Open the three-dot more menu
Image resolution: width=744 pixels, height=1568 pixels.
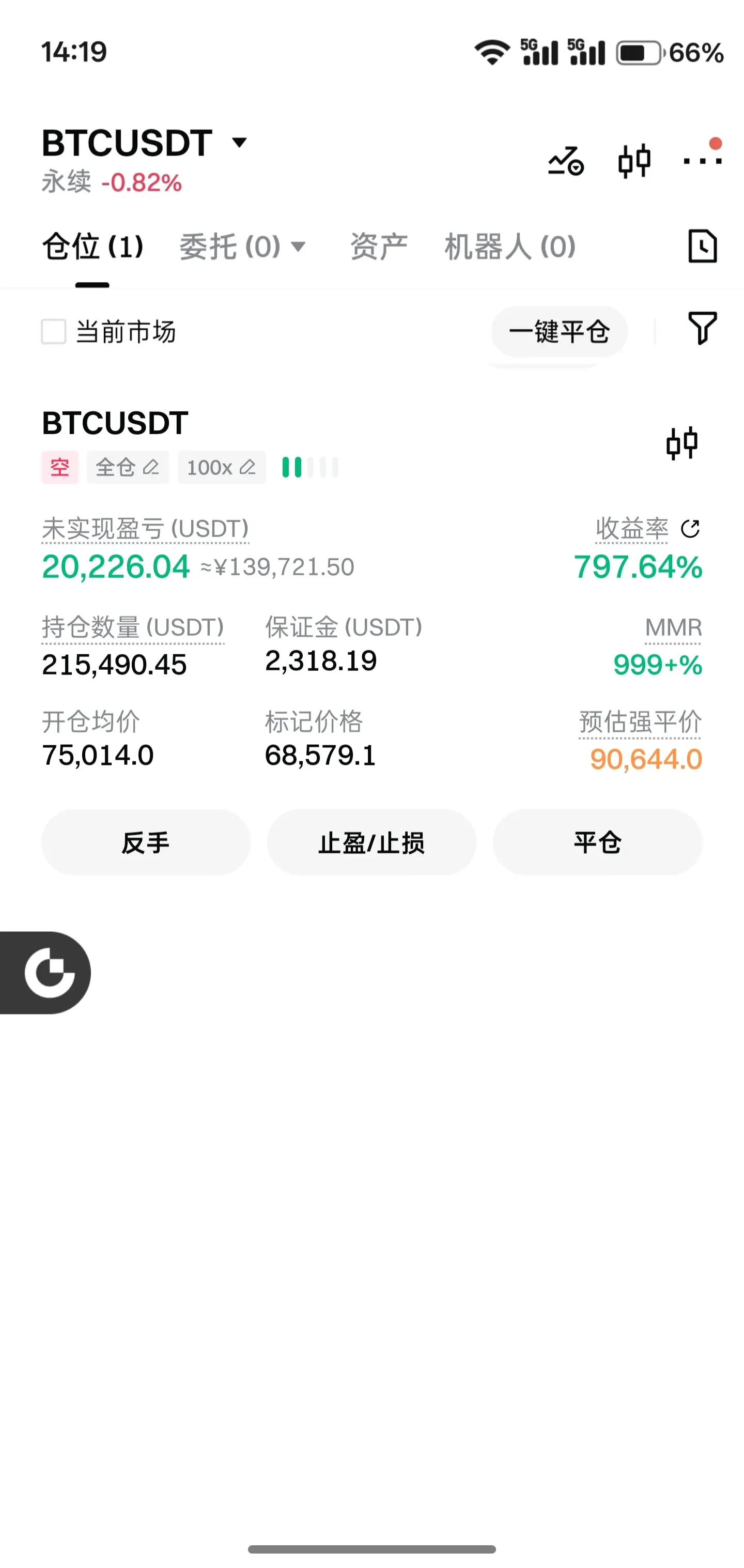(x=702, y=160)
